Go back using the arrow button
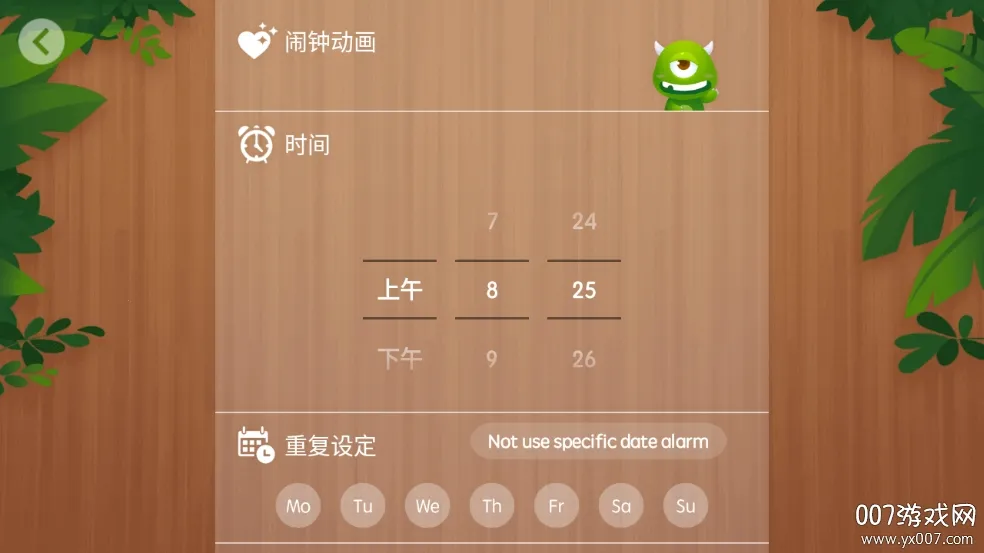Screen dimensions: 984x553 pos(41,42)
